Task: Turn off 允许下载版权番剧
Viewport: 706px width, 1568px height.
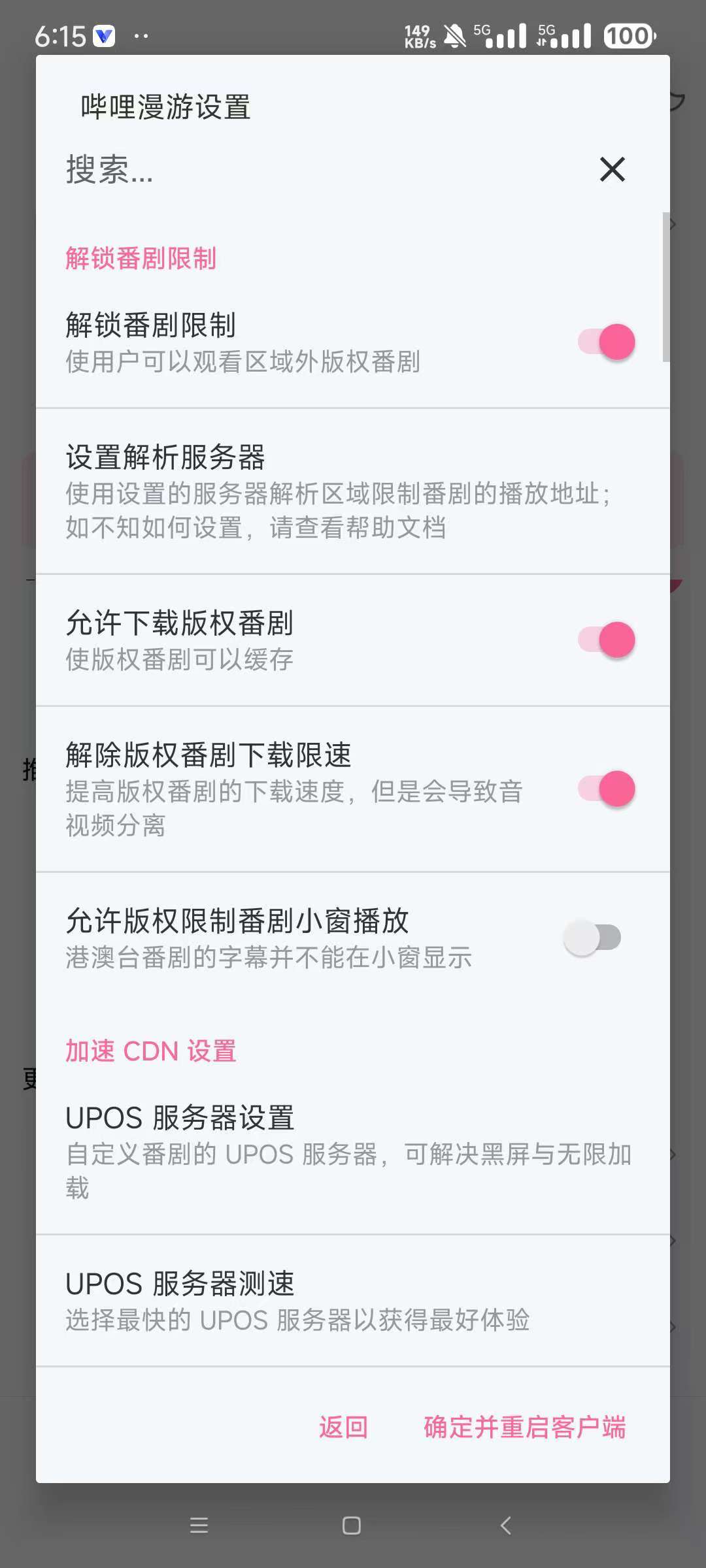Action: pos(607,640)
